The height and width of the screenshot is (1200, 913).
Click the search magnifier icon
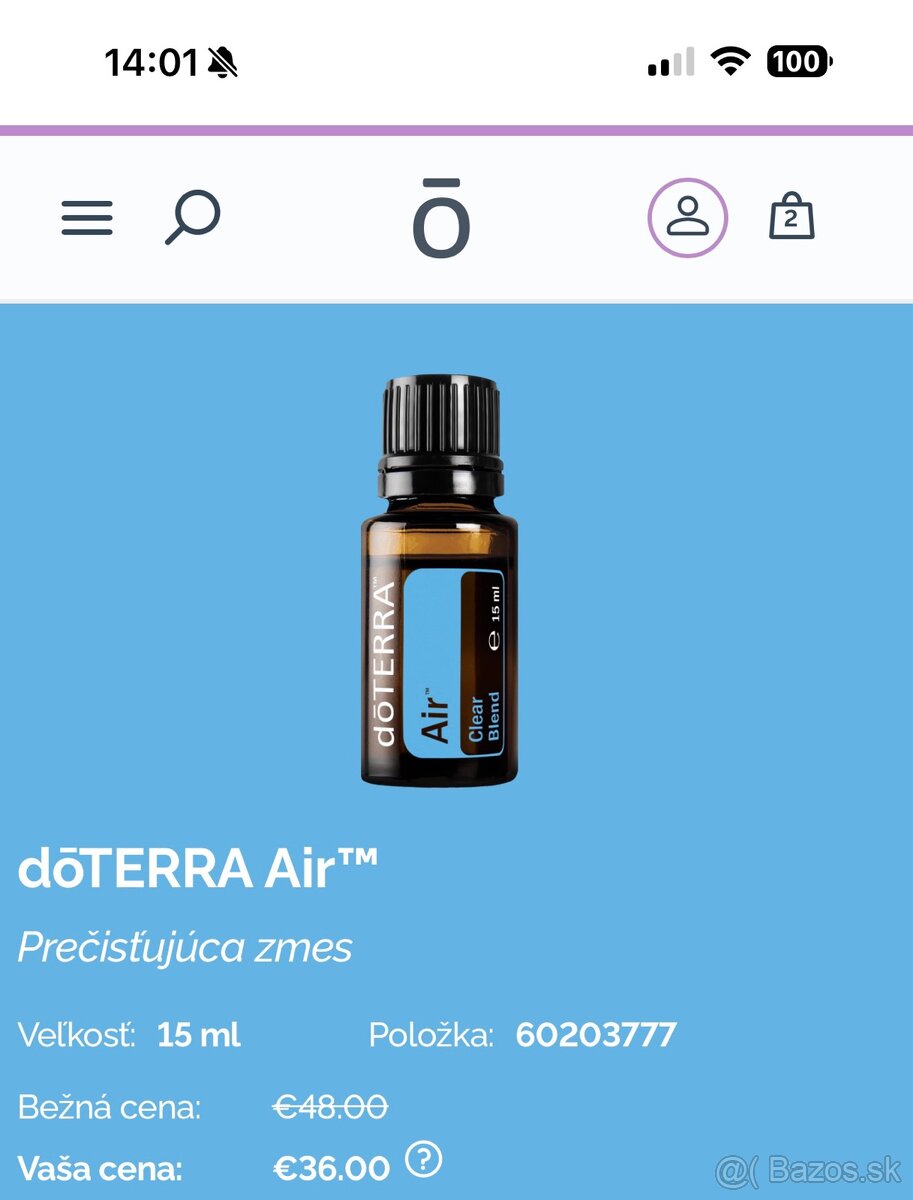coord(192,216)
